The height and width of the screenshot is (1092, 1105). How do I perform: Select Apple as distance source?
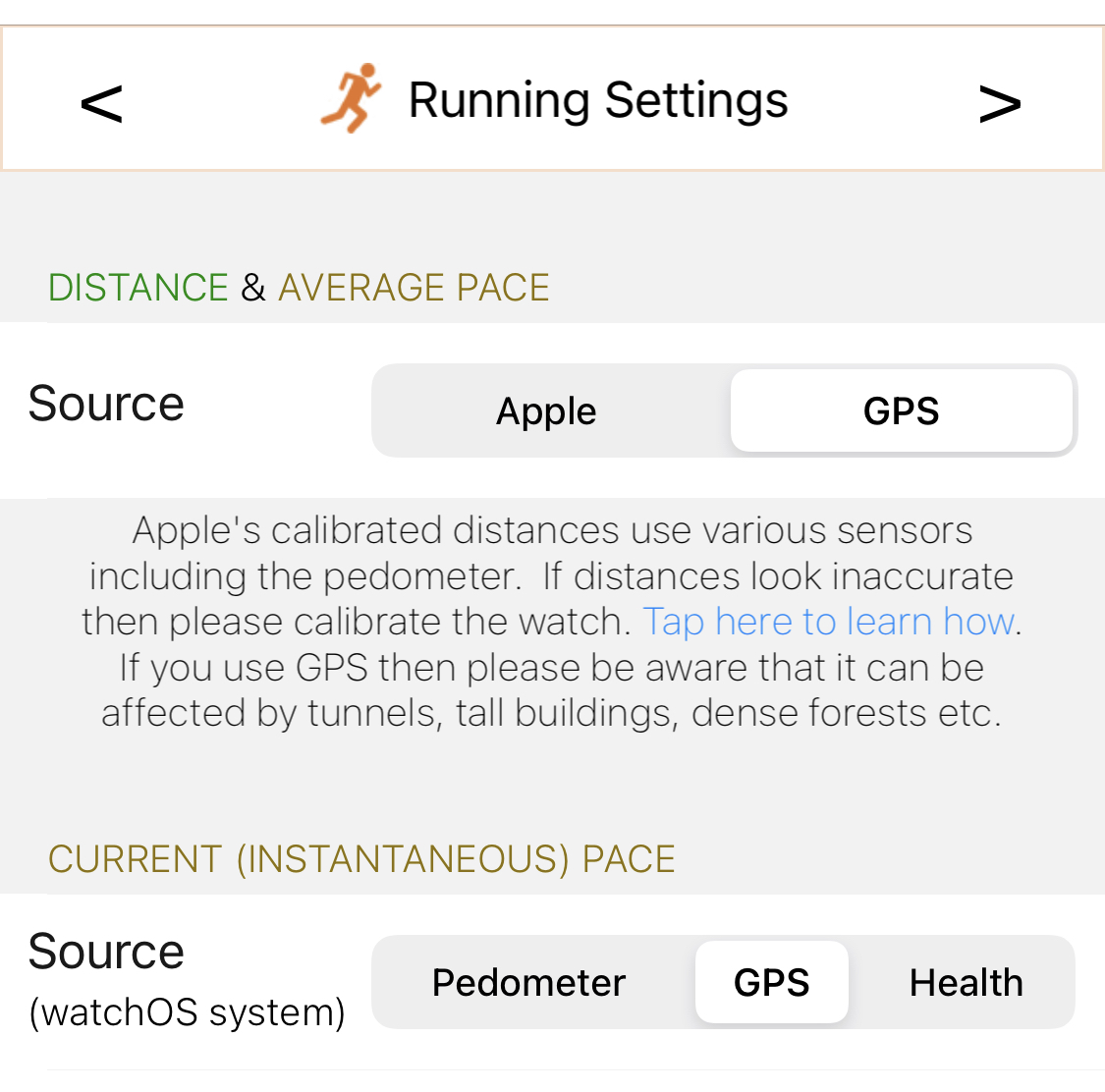click(x=546, y=411)
